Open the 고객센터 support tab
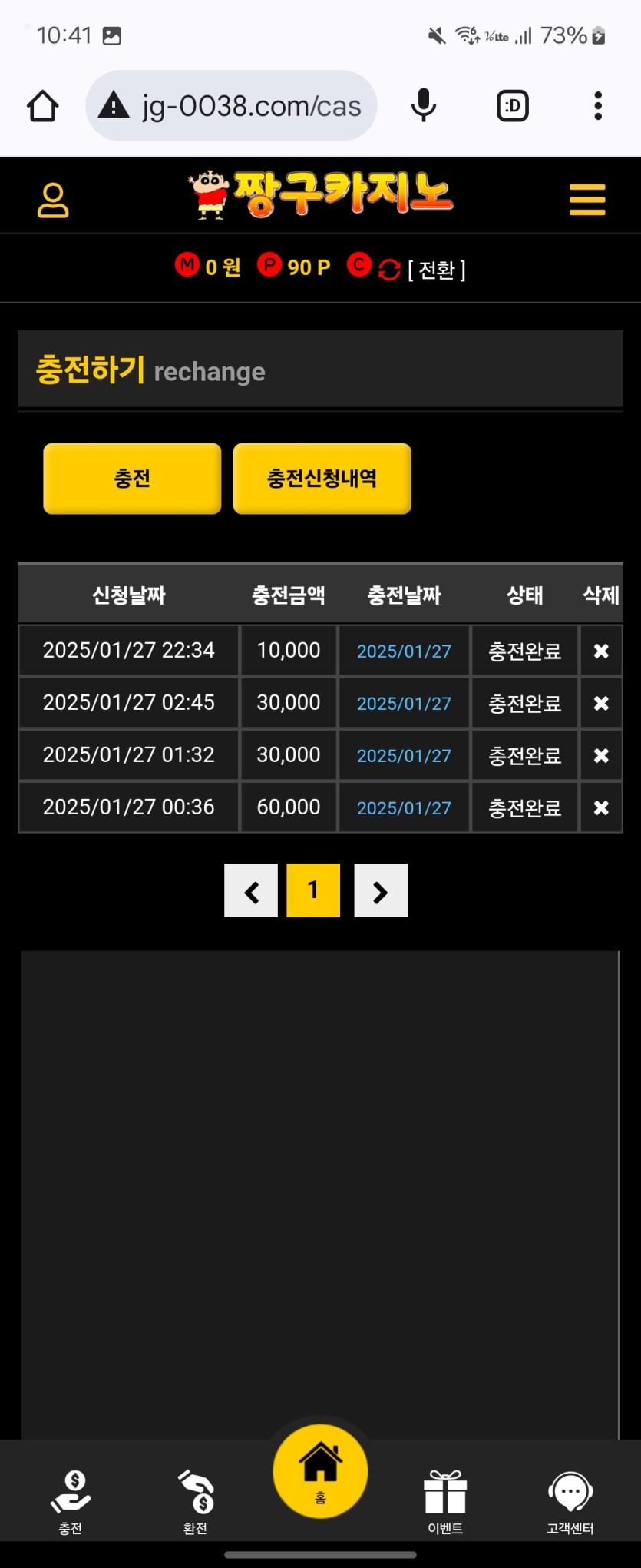 570,1501
